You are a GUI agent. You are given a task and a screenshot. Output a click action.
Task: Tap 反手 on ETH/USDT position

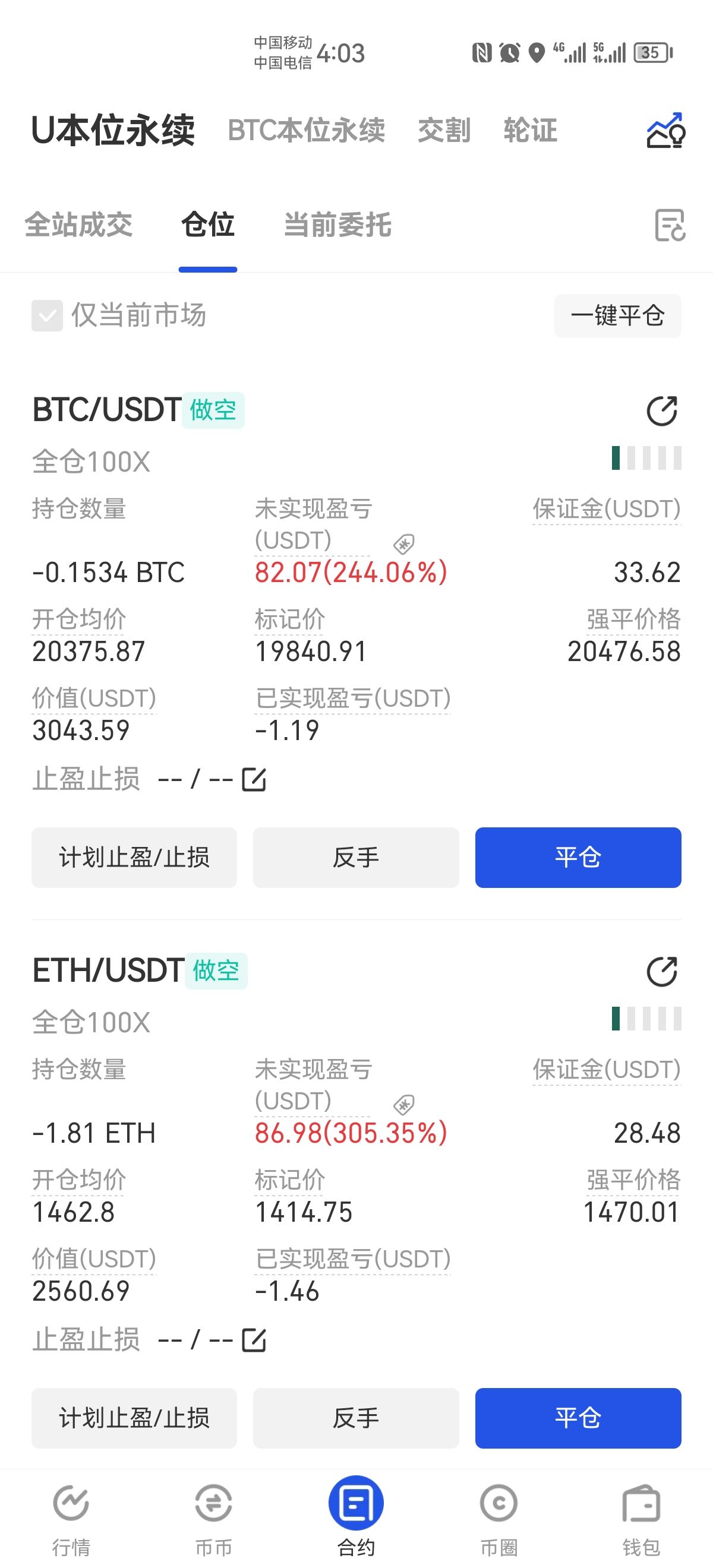pos(355,1418)
